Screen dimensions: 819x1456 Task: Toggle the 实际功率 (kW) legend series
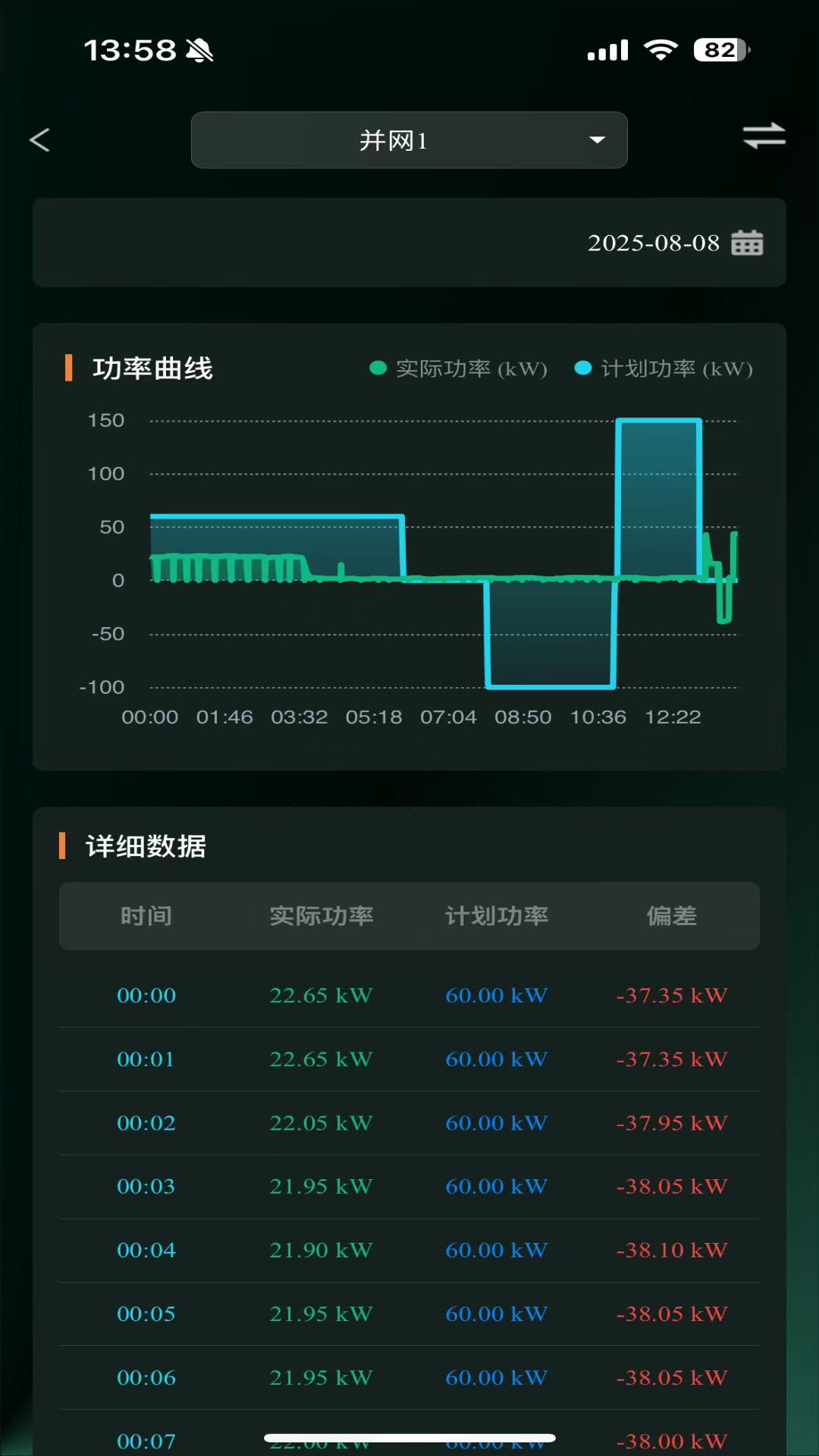[x=458, y=369]
